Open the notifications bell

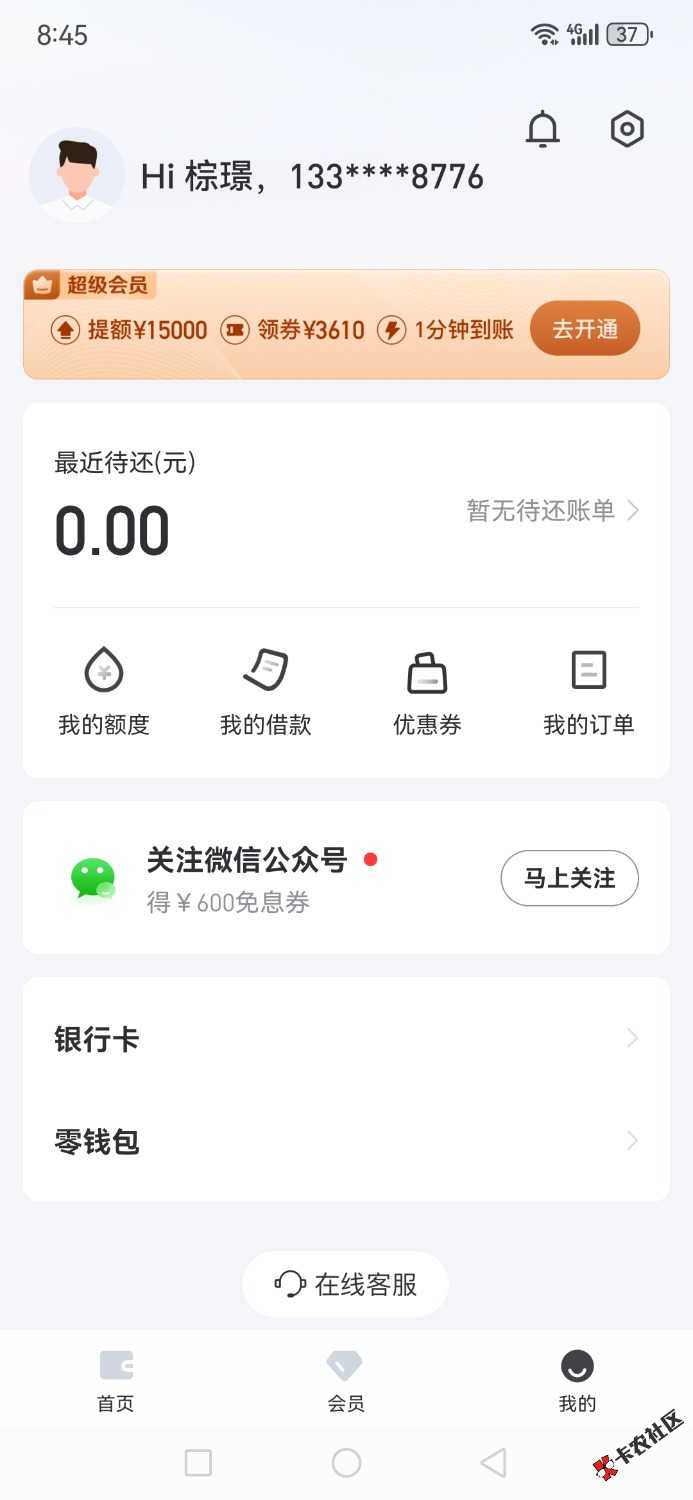543,129
